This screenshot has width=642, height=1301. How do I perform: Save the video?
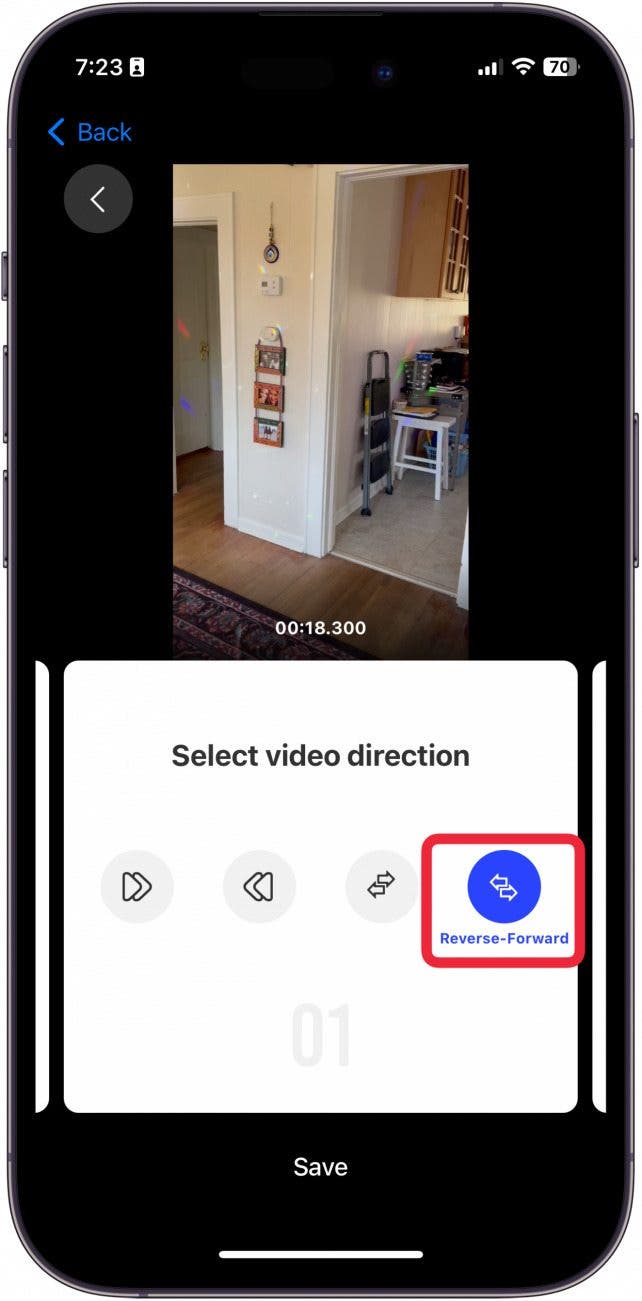(320, 1167)
